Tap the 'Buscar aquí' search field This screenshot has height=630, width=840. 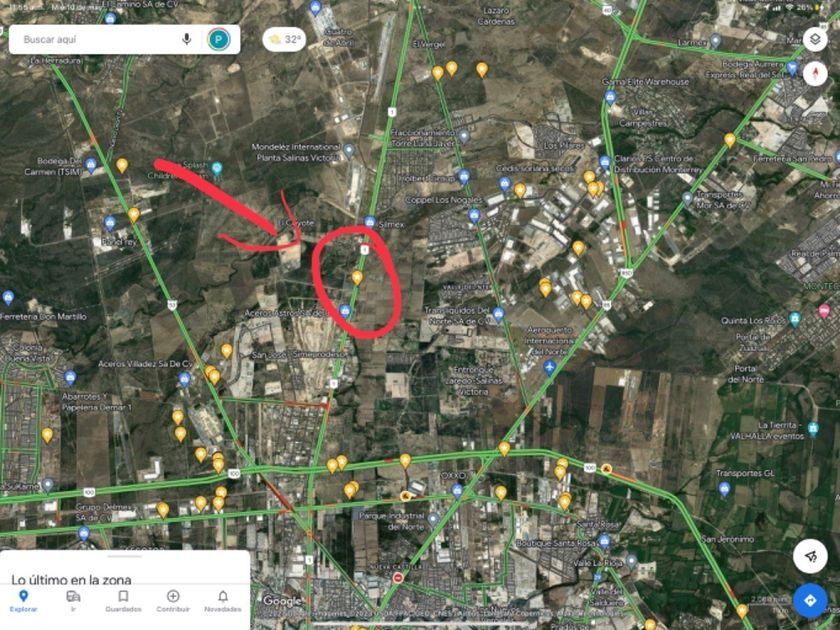95,39
